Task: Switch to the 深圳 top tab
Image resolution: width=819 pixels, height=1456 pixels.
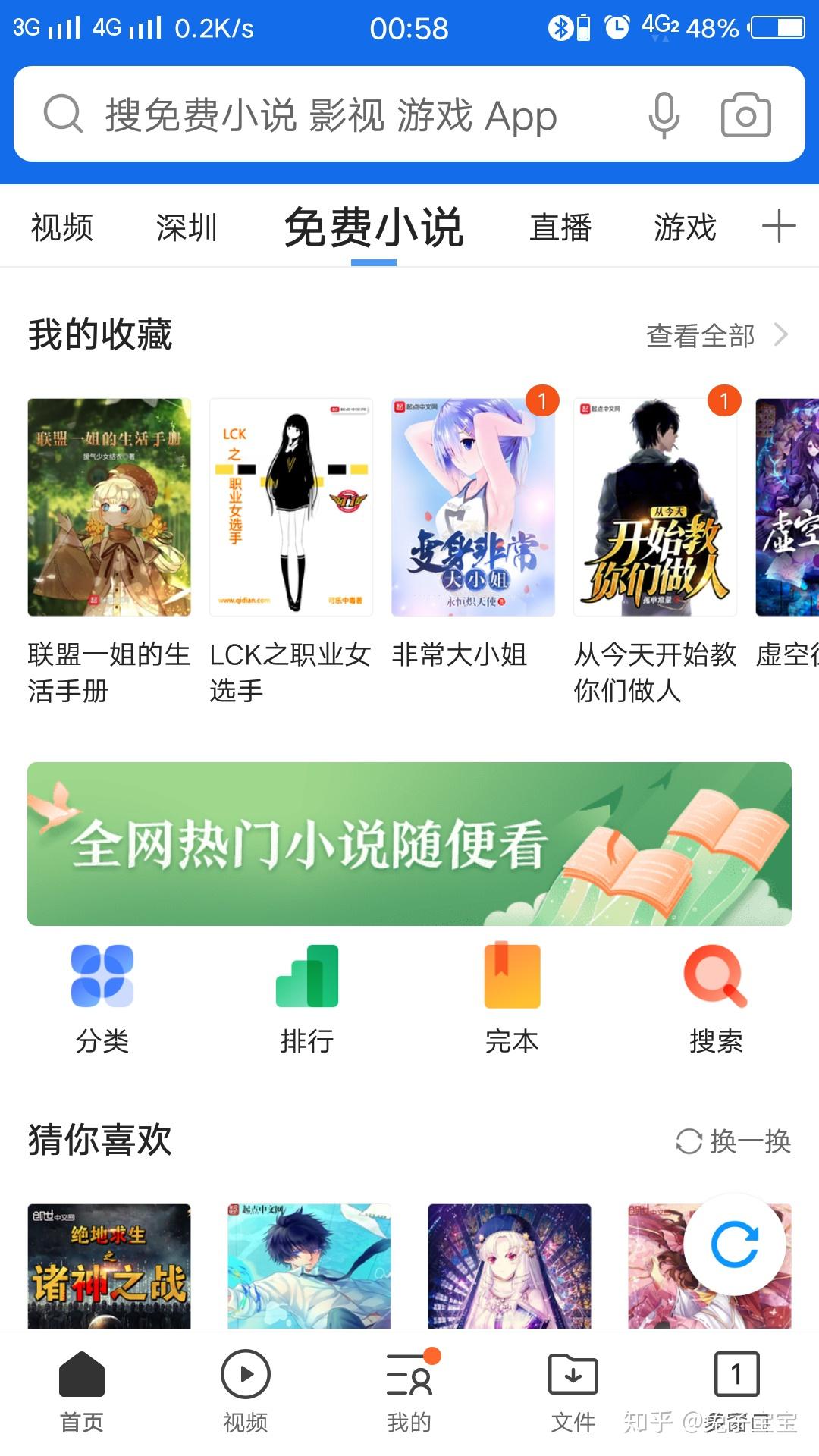Action: pyautogui.click(x=187, y=227)
